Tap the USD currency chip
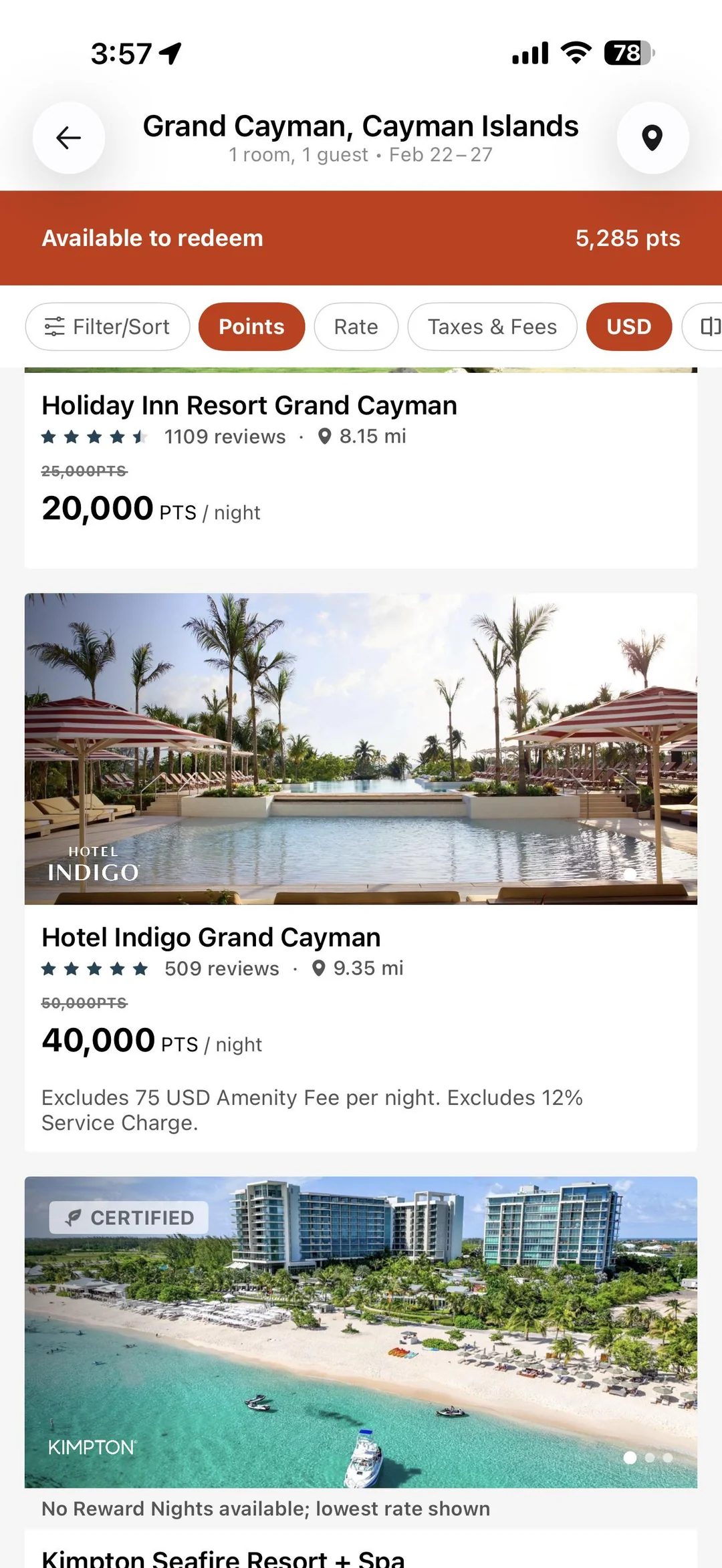 tap(628, 327)
